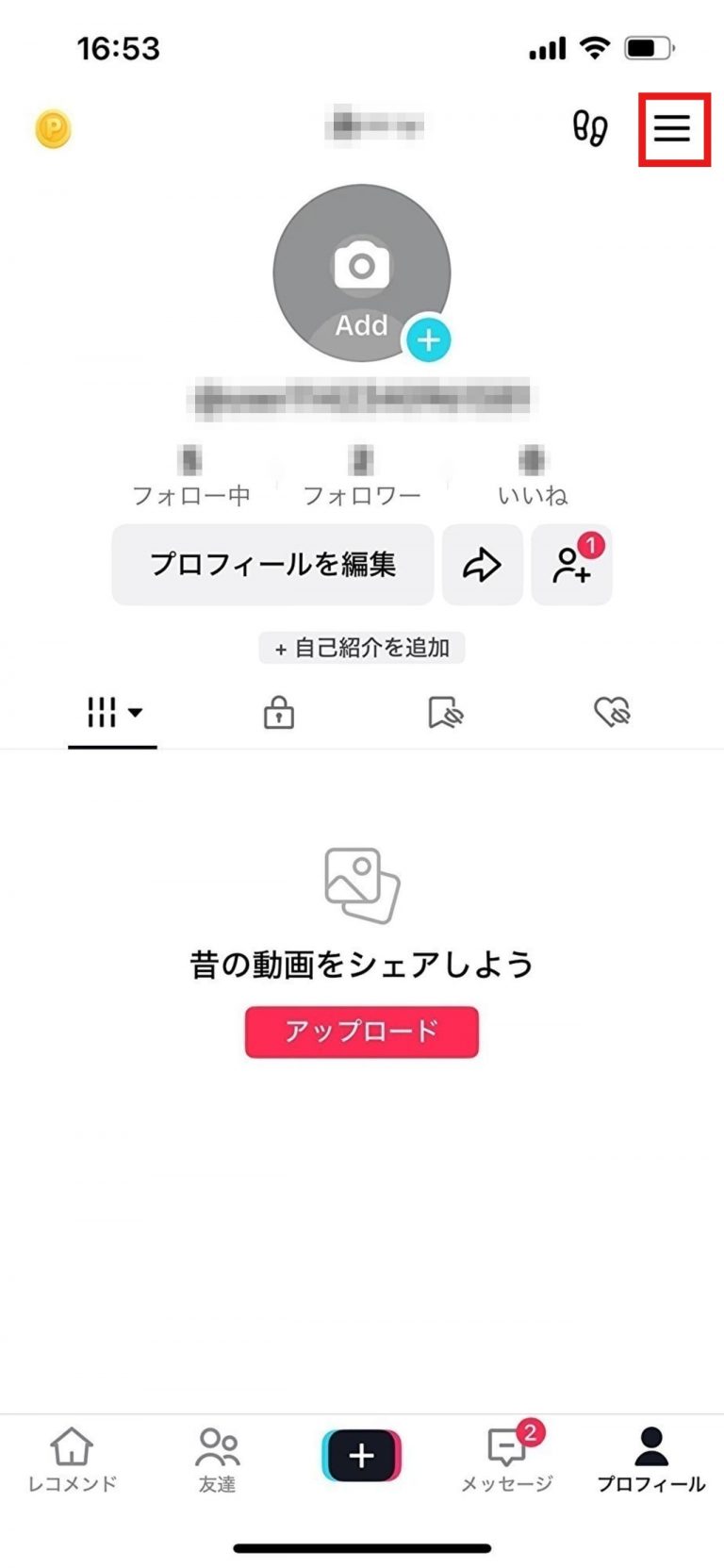Share the profile via arrow button
724x1568 pixels.
click(482, 565)
